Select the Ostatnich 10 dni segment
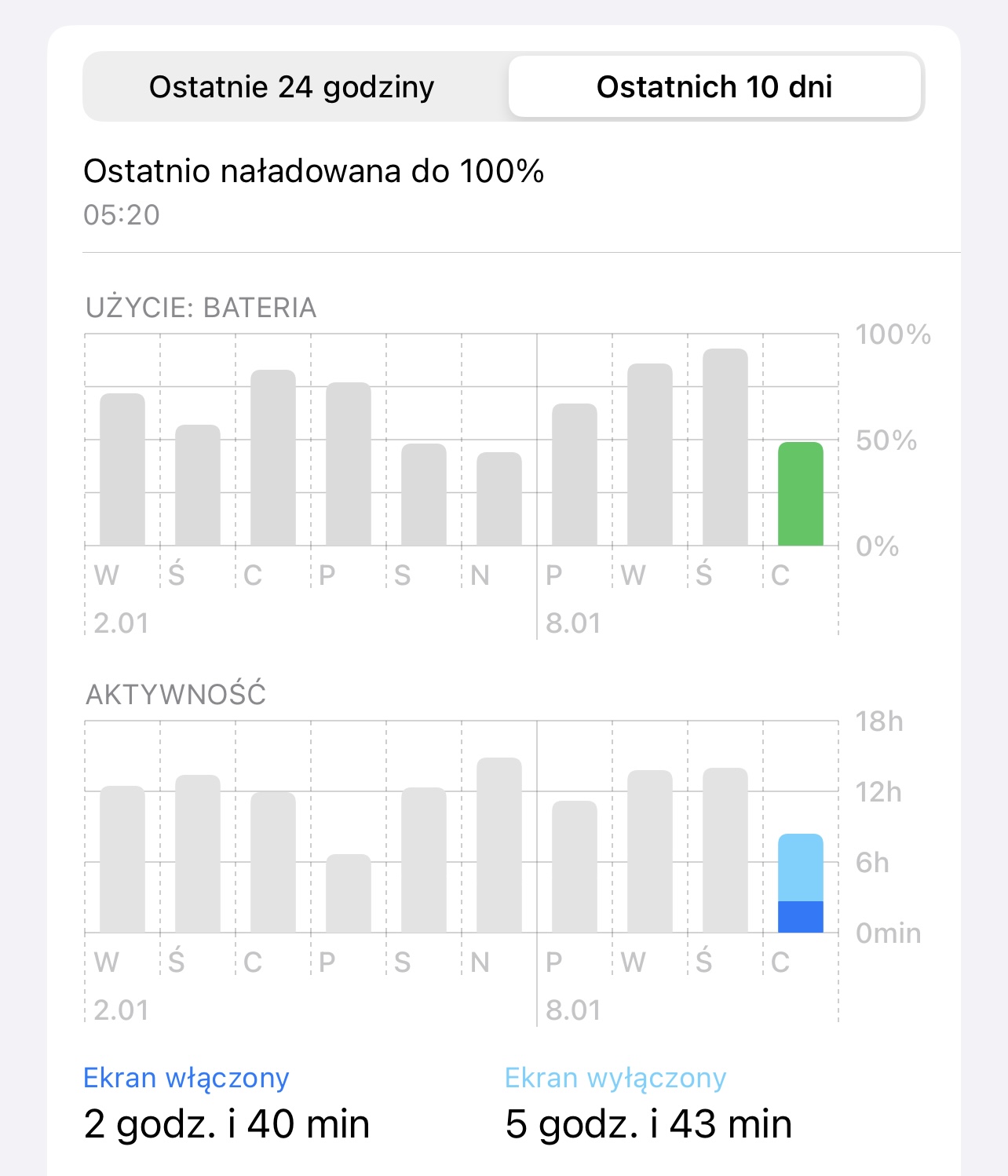 (714, 87)
